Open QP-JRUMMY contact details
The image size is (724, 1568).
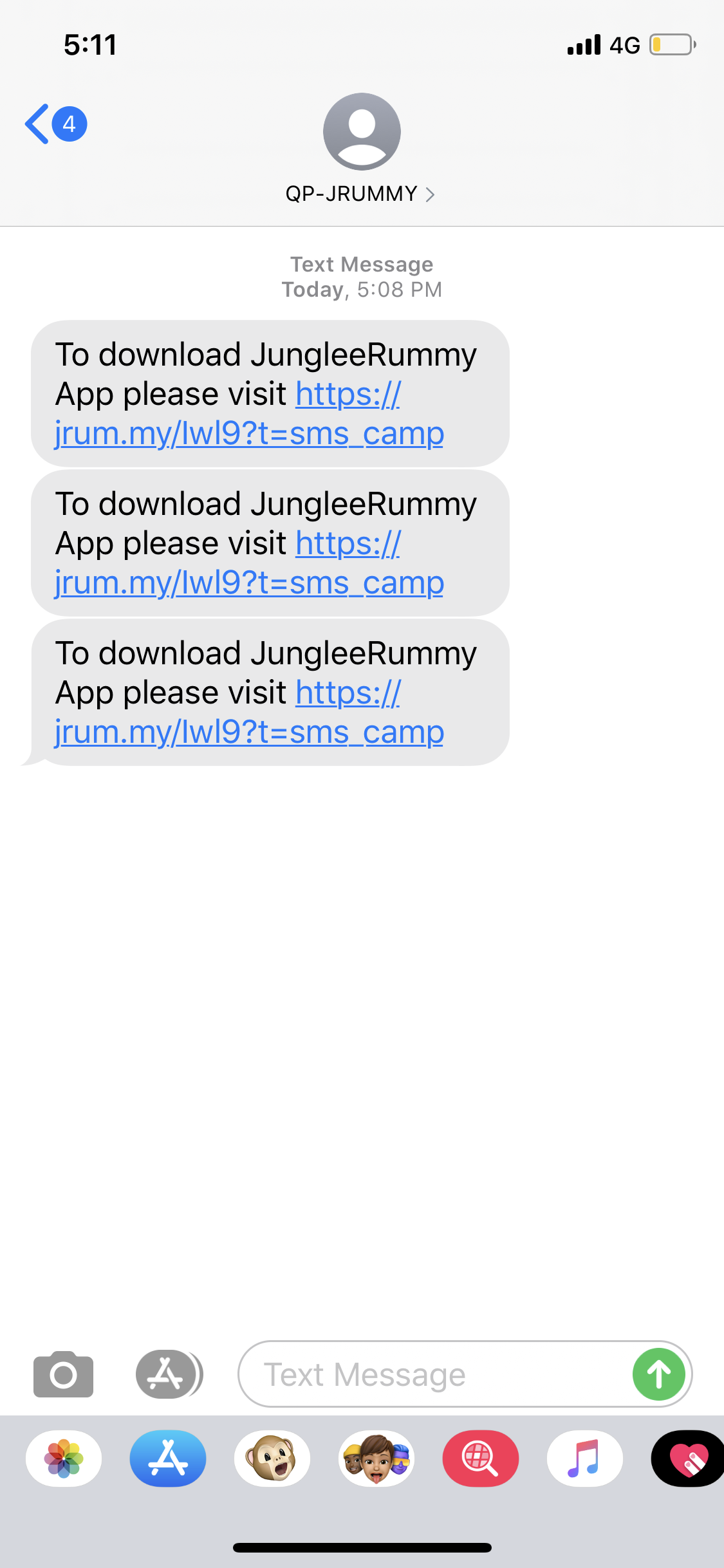(361, 193)
